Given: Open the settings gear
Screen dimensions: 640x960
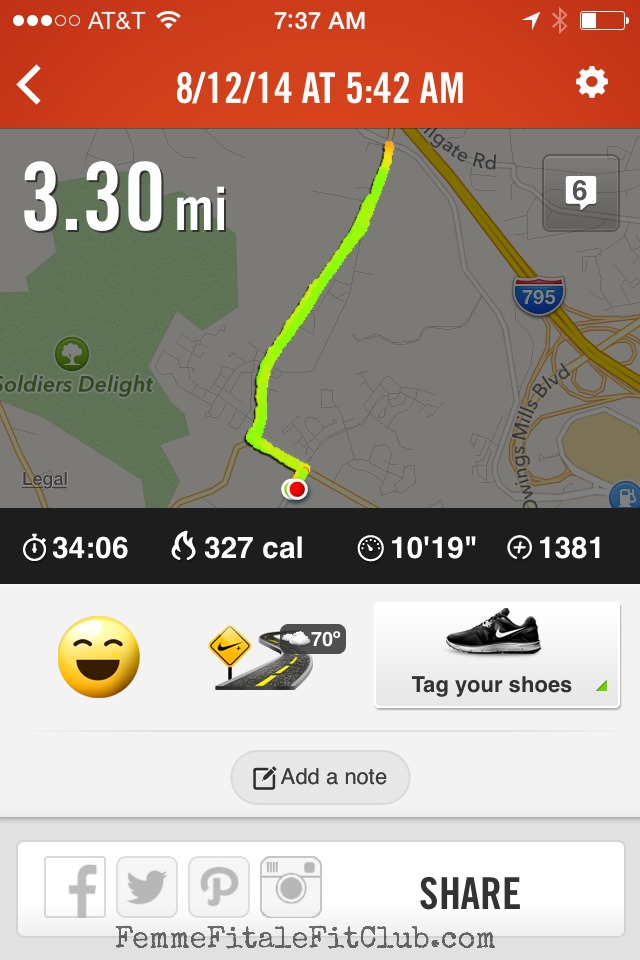Looking at the screenshot, I should click(x=591, y=83).
